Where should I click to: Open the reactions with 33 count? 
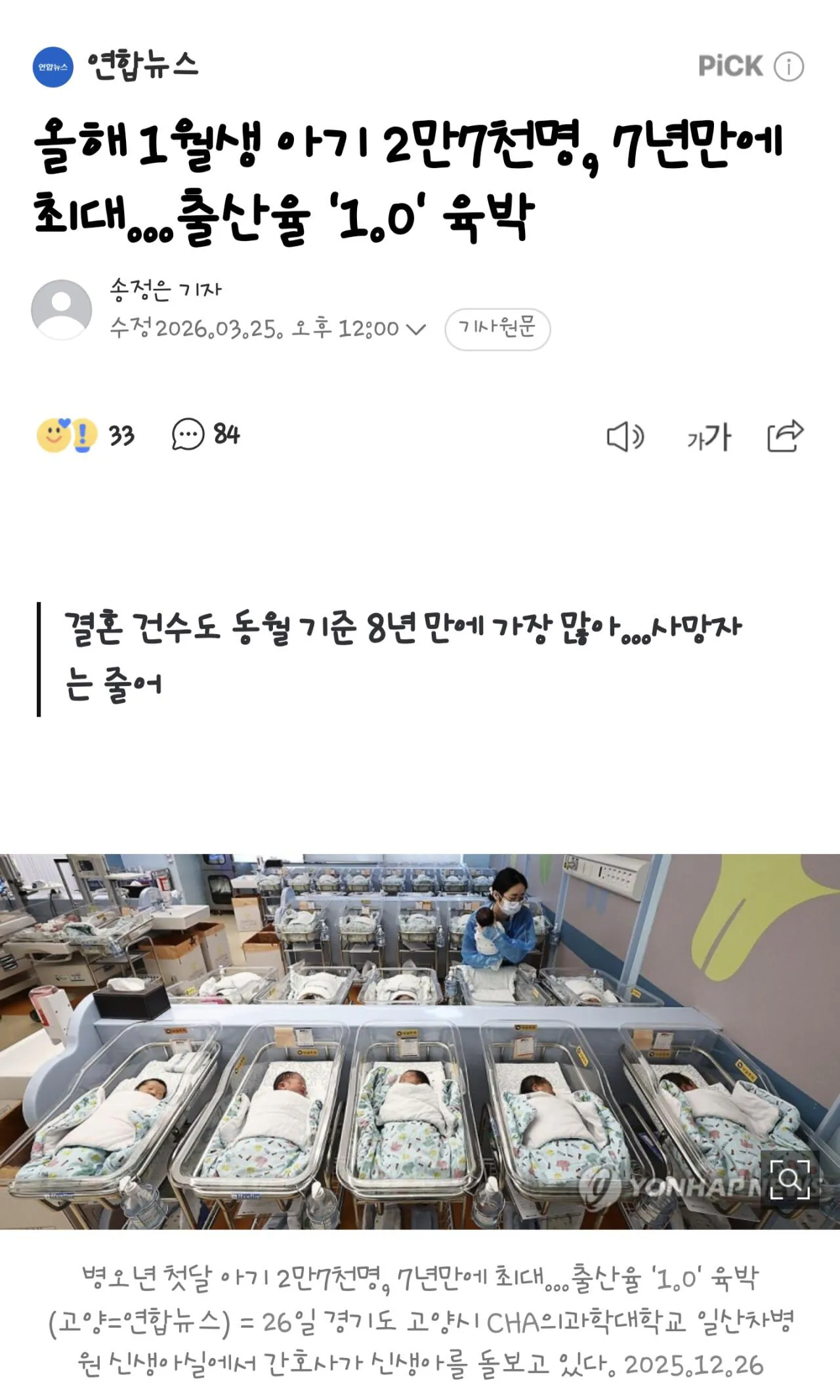(85, 435)
